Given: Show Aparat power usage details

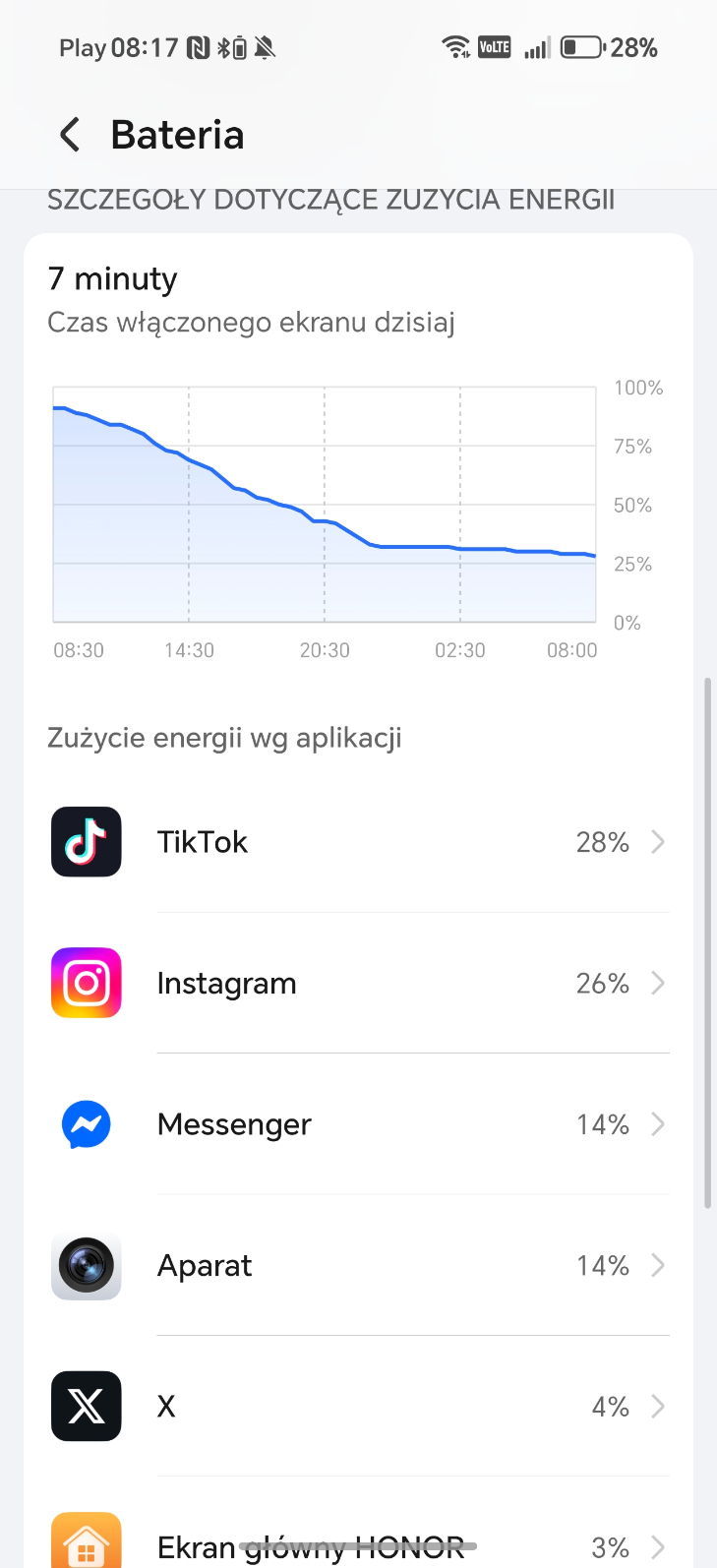Looking at the screenshot, I should [x=359, y=1265].
